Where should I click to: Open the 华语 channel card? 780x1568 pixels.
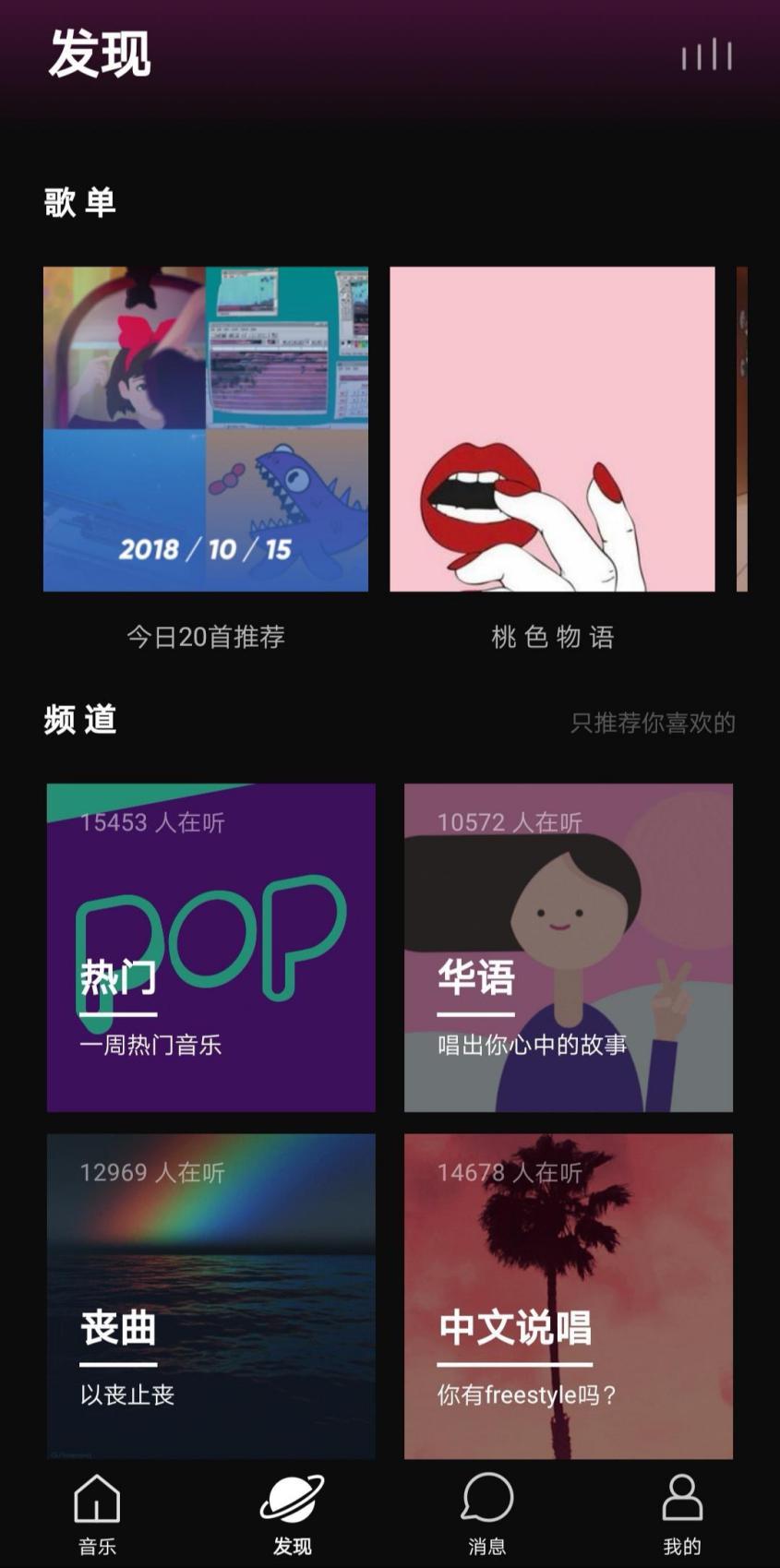[569, 947]
